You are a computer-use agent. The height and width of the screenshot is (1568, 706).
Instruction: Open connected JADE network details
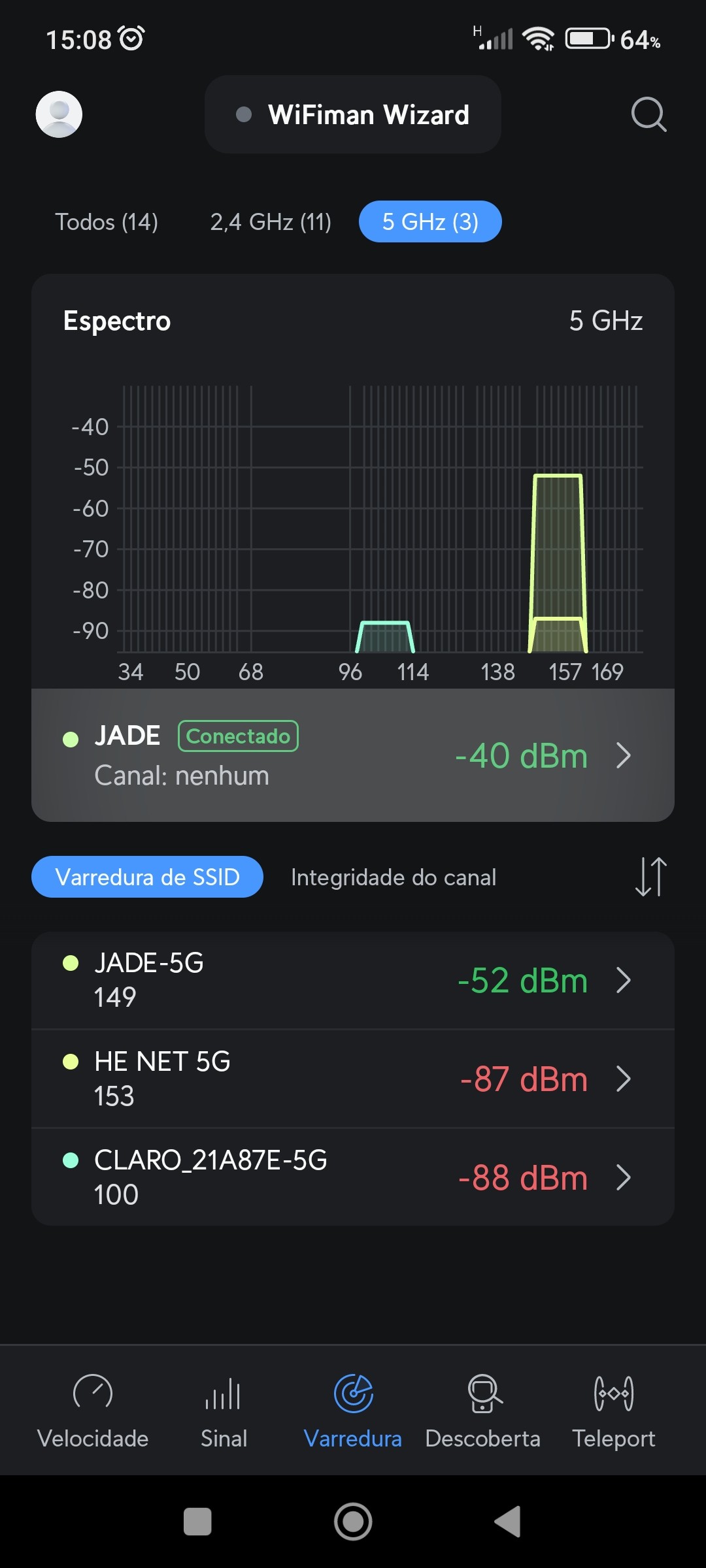353,755
